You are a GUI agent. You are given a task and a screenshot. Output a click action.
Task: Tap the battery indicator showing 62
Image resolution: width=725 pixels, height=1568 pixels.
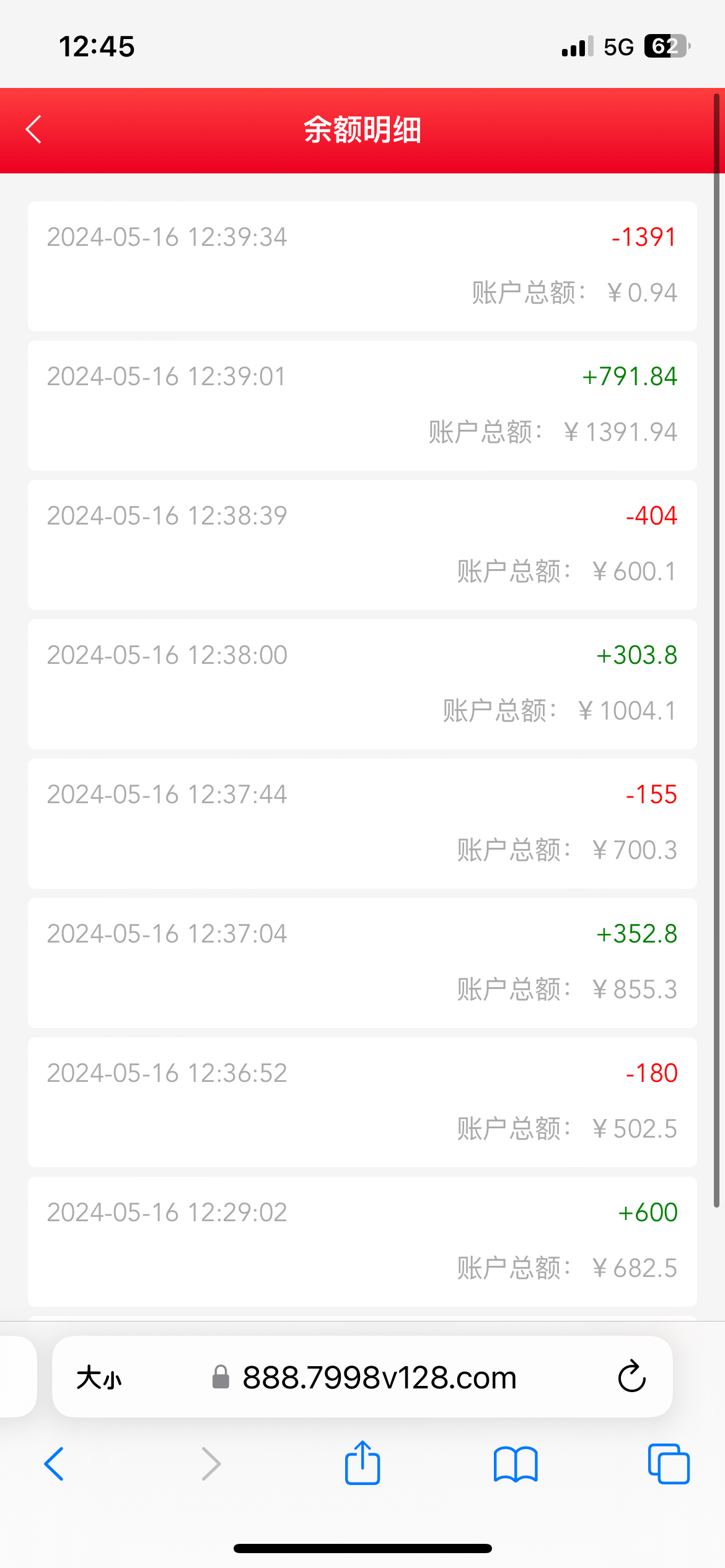(x=664, y=45)
